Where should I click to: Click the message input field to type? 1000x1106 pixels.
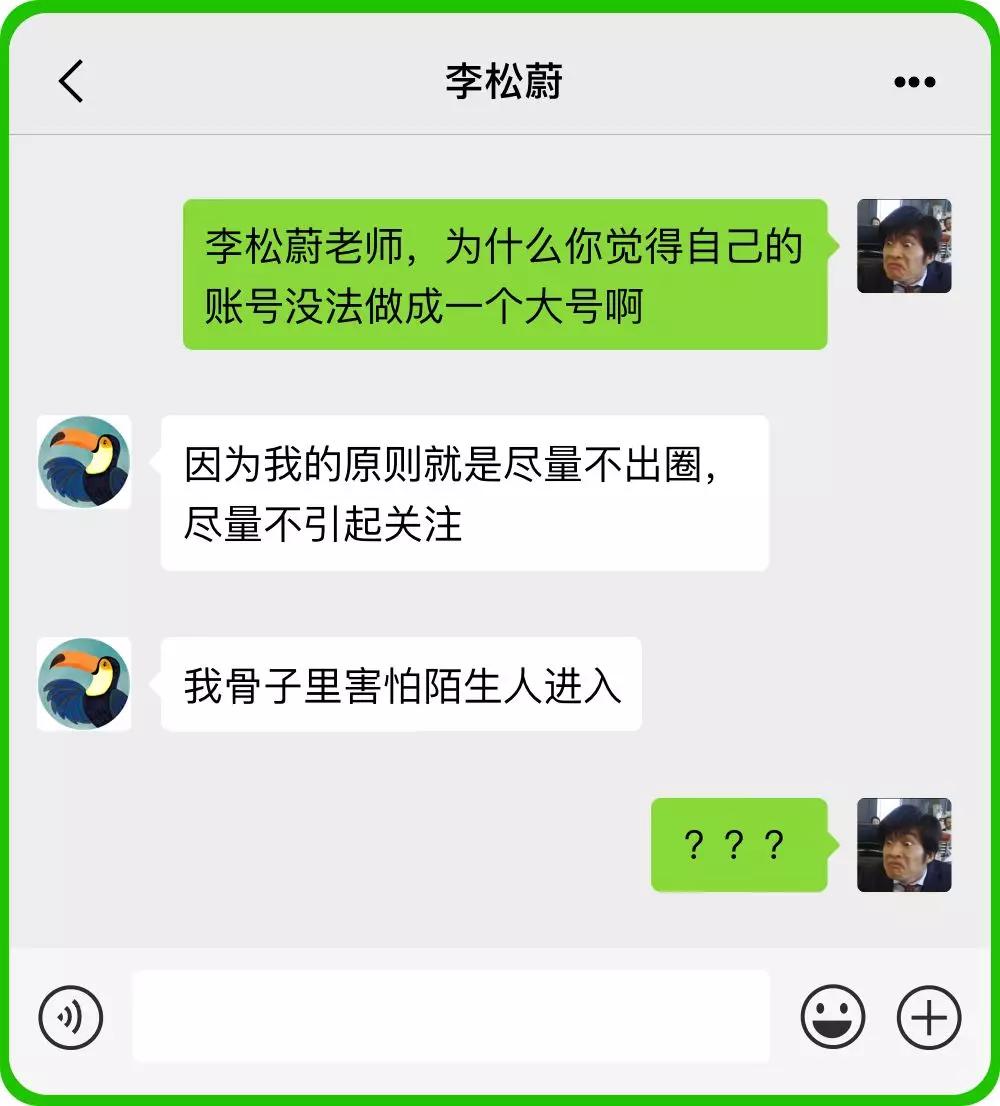[x=450, y=1016]
